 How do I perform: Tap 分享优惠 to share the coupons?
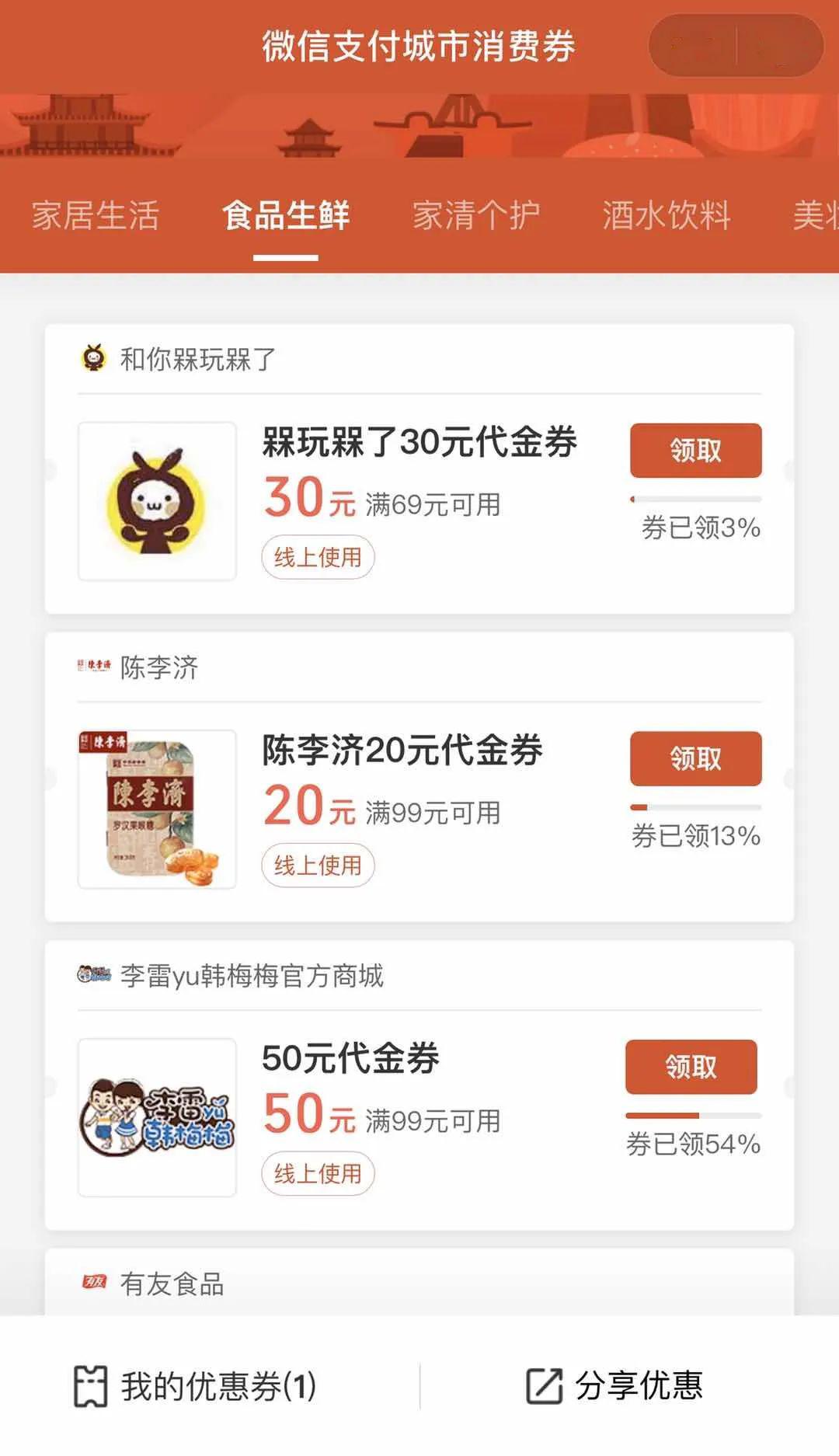pyautogui.click(x=614, y=1386)
